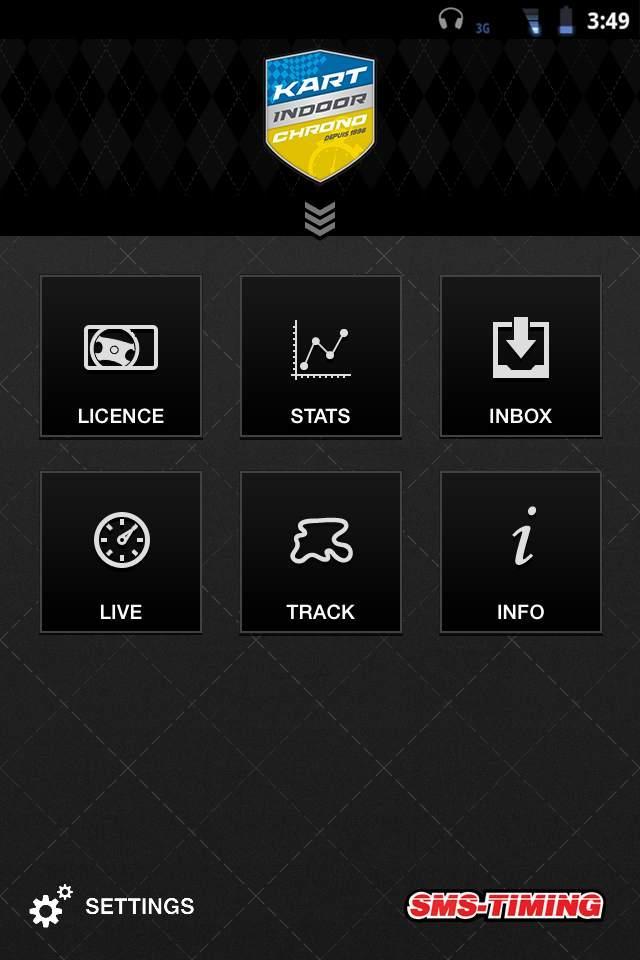Viewport: 640px width, 960px height.
Task: View the Stats section
Action: tap(321, 357)
